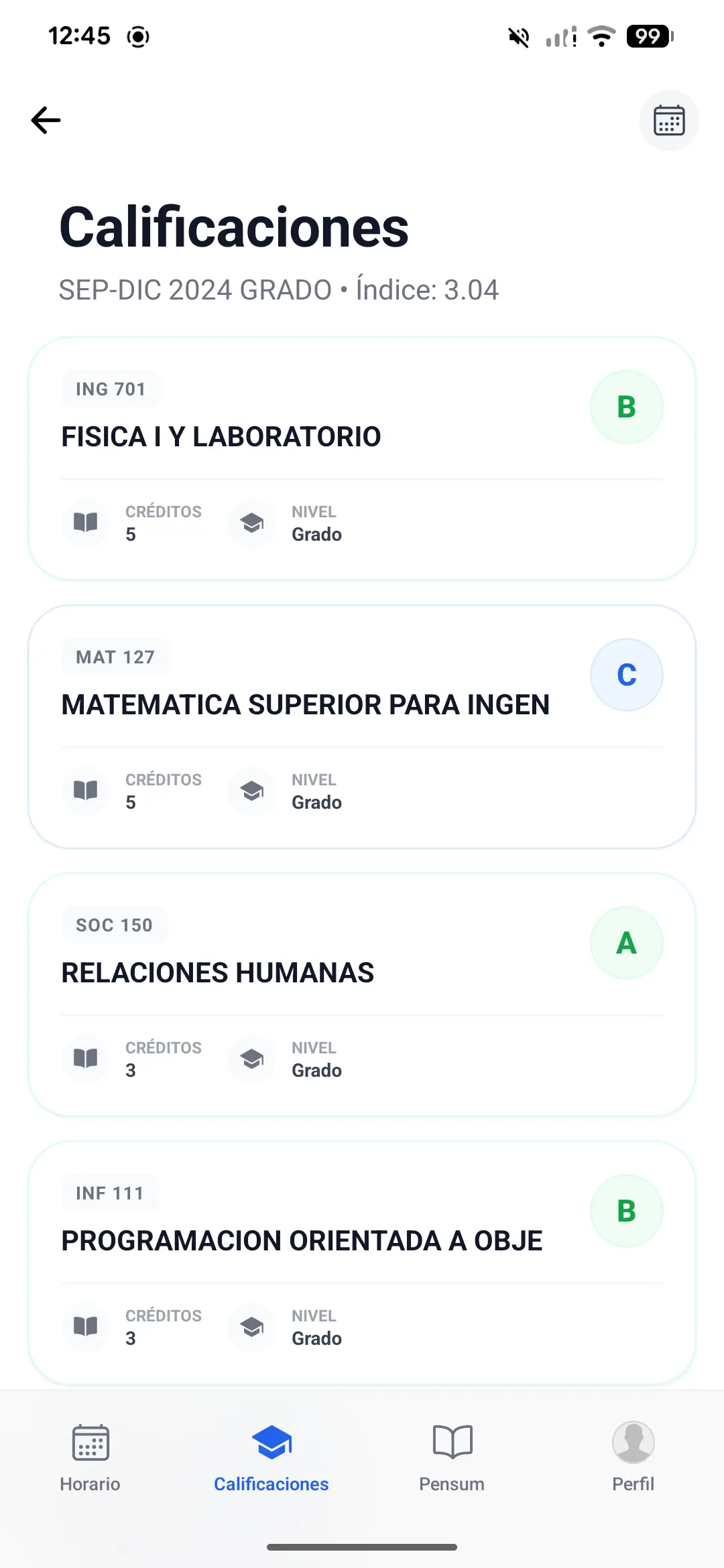Open the calendar icon at top right
The height and width of the screenshot is (1568, 724).
click(668, 120)
